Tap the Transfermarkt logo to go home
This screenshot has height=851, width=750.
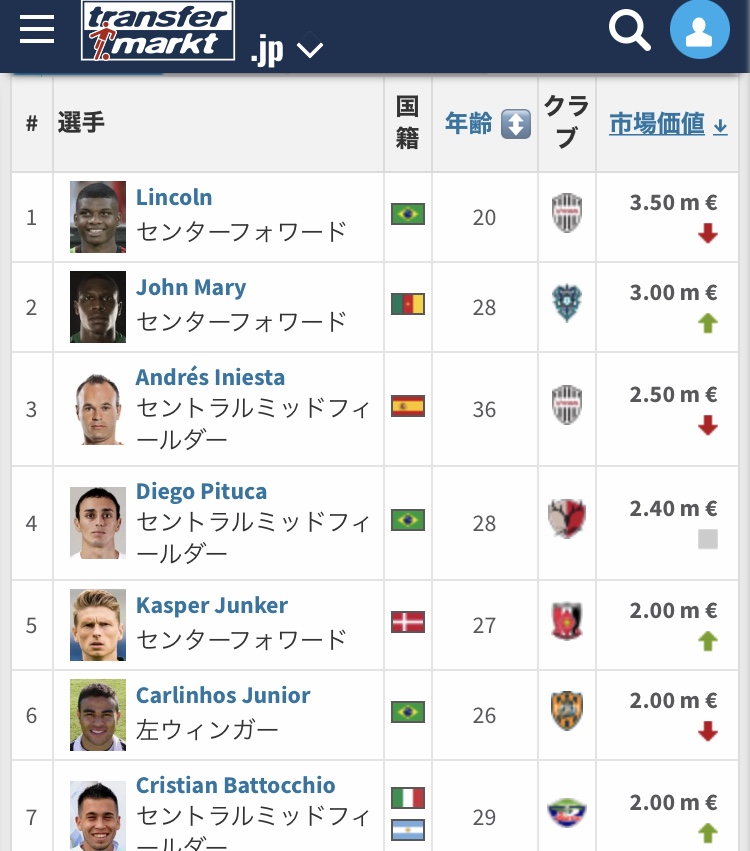coord(158,30)
